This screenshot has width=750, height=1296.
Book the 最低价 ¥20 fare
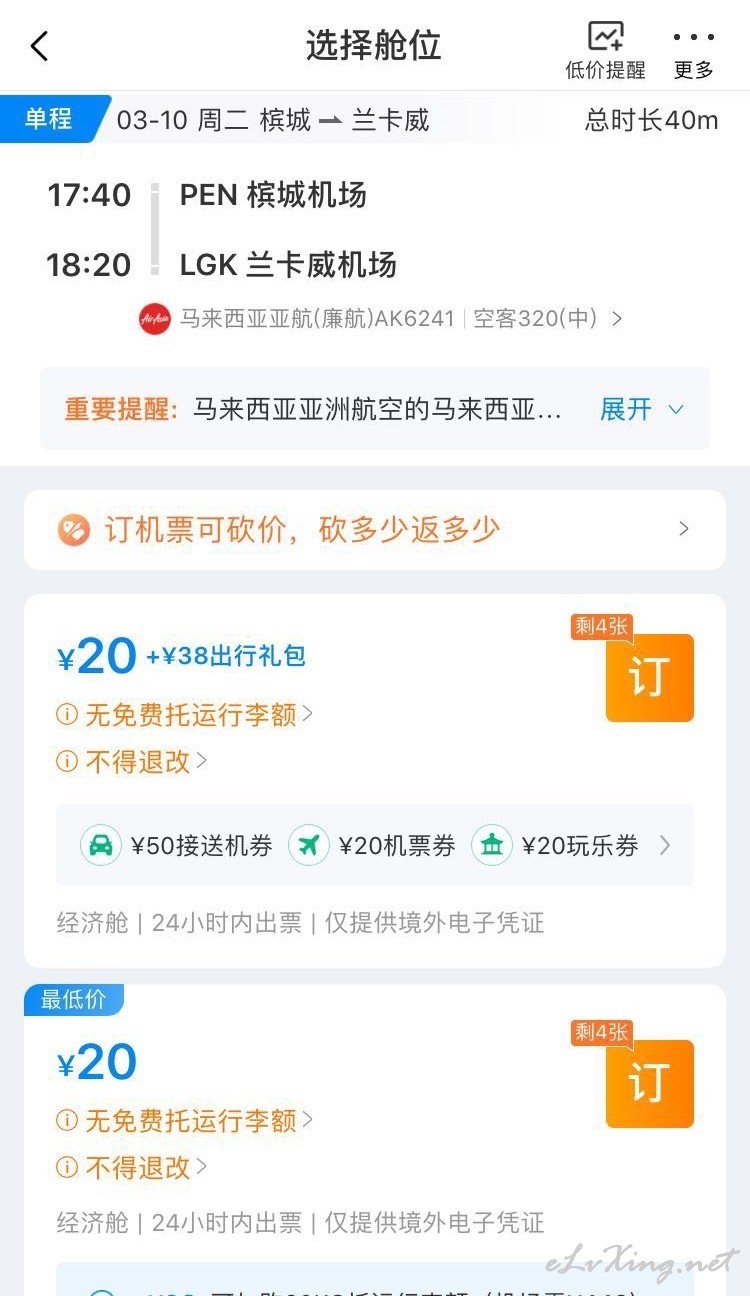pos(649,1083)
